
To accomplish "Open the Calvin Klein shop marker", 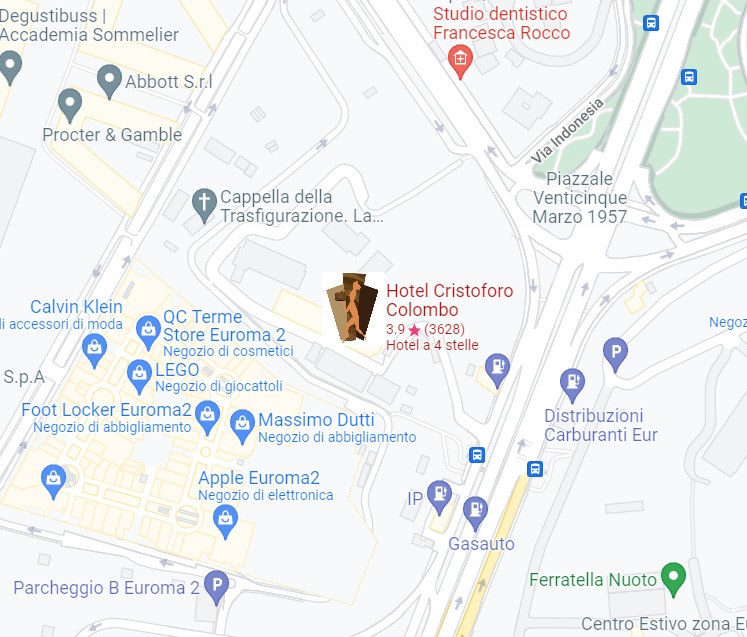I will pos(95,347).
